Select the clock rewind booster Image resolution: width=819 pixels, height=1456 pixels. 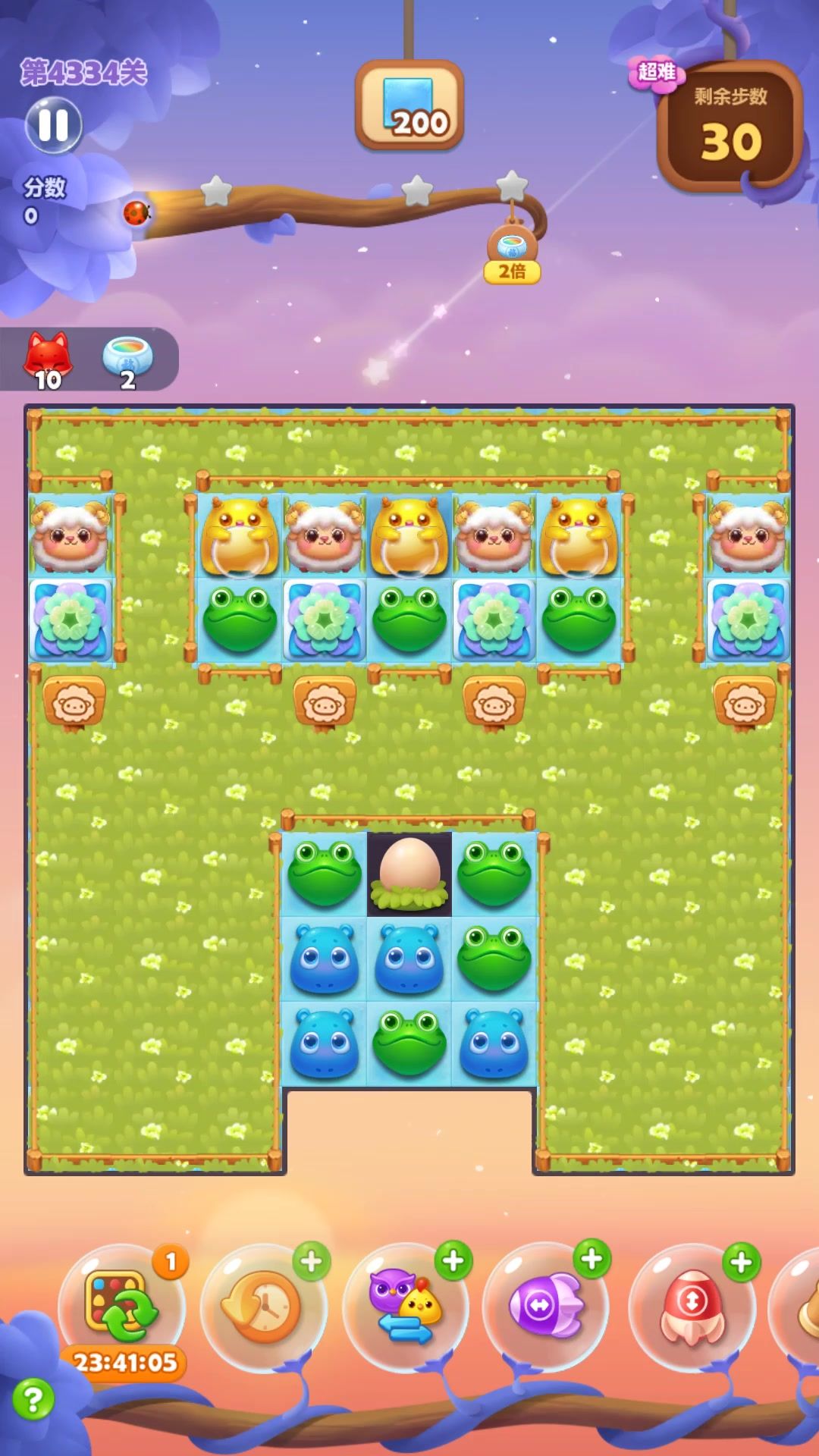(x=263, y=1307)
